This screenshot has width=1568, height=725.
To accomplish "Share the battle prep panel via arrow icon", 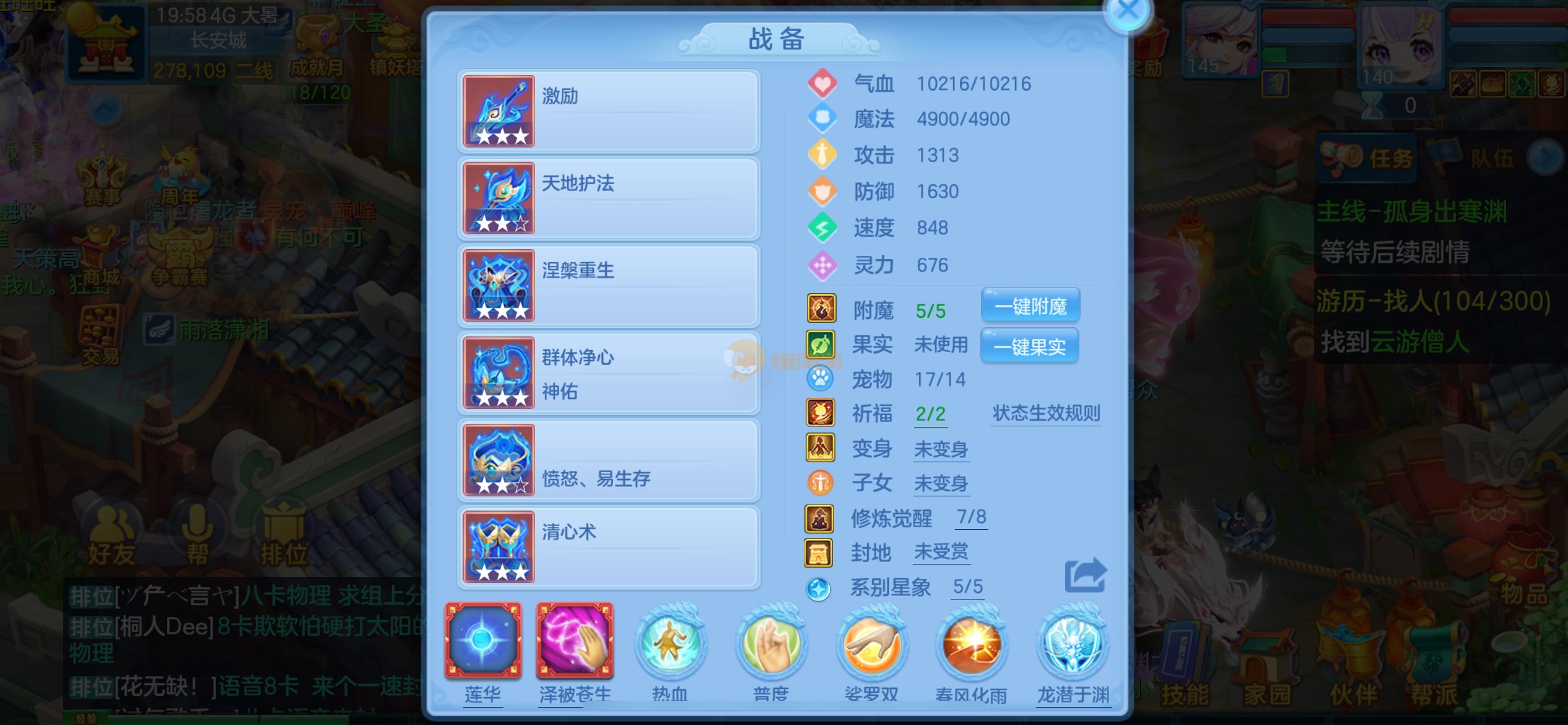I will [x=1085, y=575].
